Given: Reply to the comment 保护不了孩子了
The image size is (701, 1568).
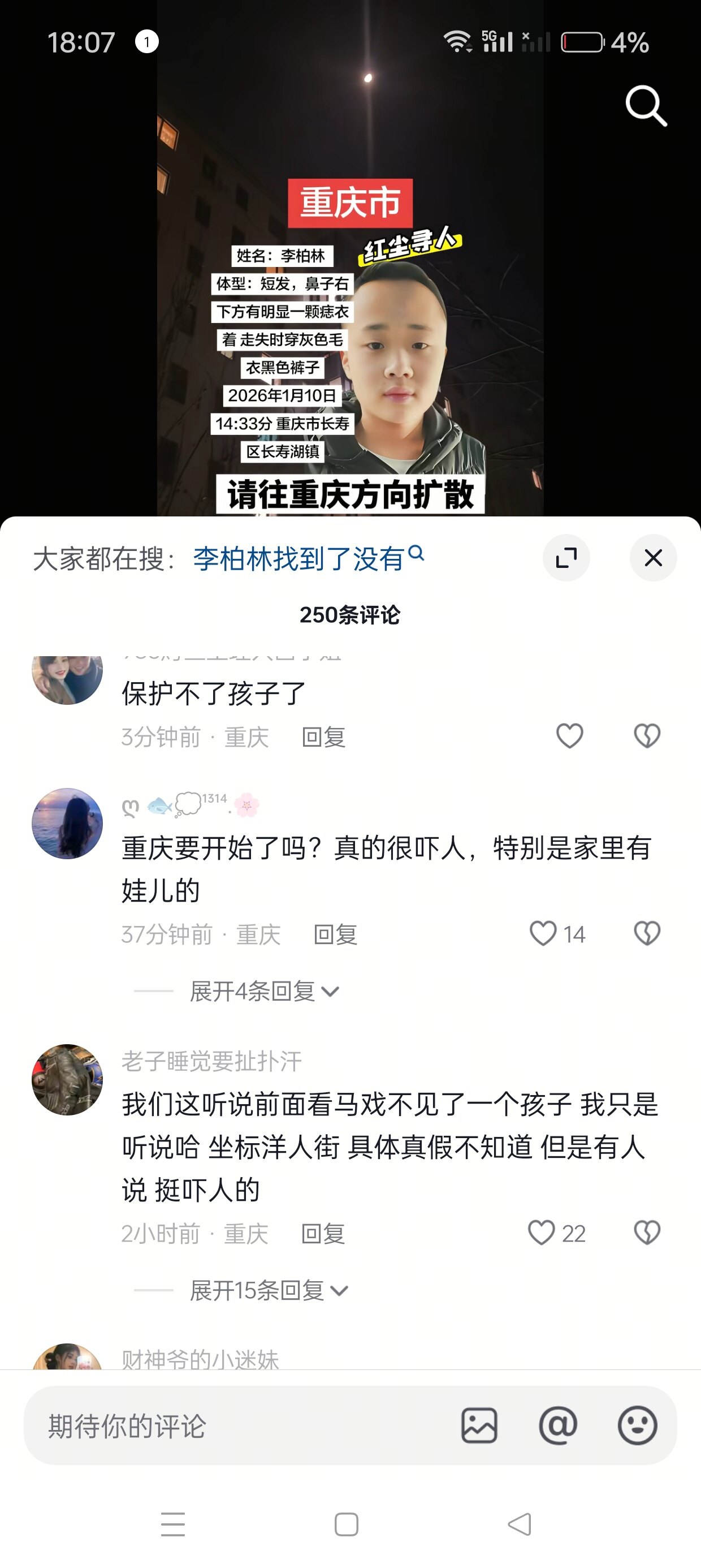Looking at the screenshot, I should click(324, 737).
